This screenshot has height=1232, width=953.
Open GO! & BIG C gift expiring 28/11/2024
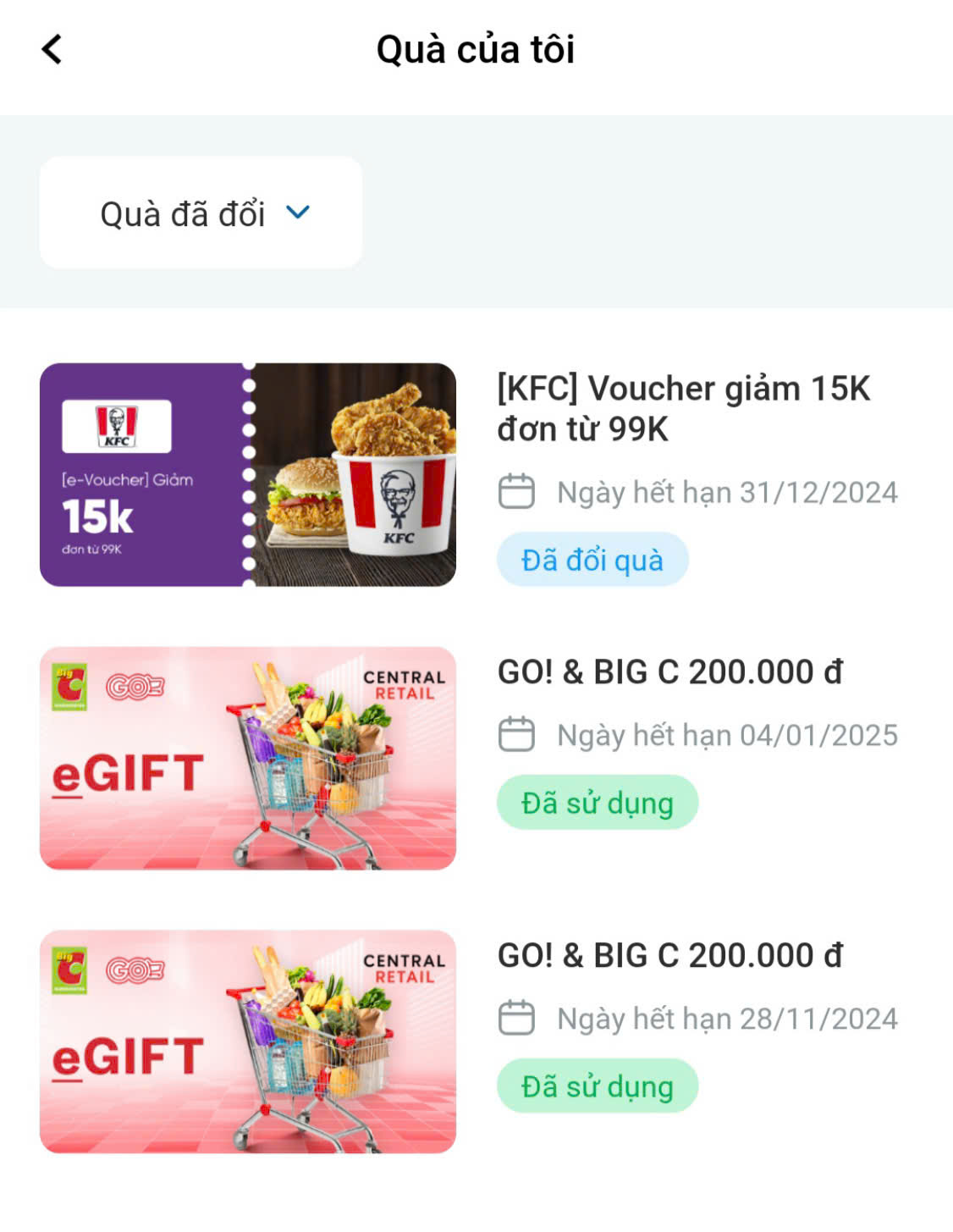[248, 1041]
